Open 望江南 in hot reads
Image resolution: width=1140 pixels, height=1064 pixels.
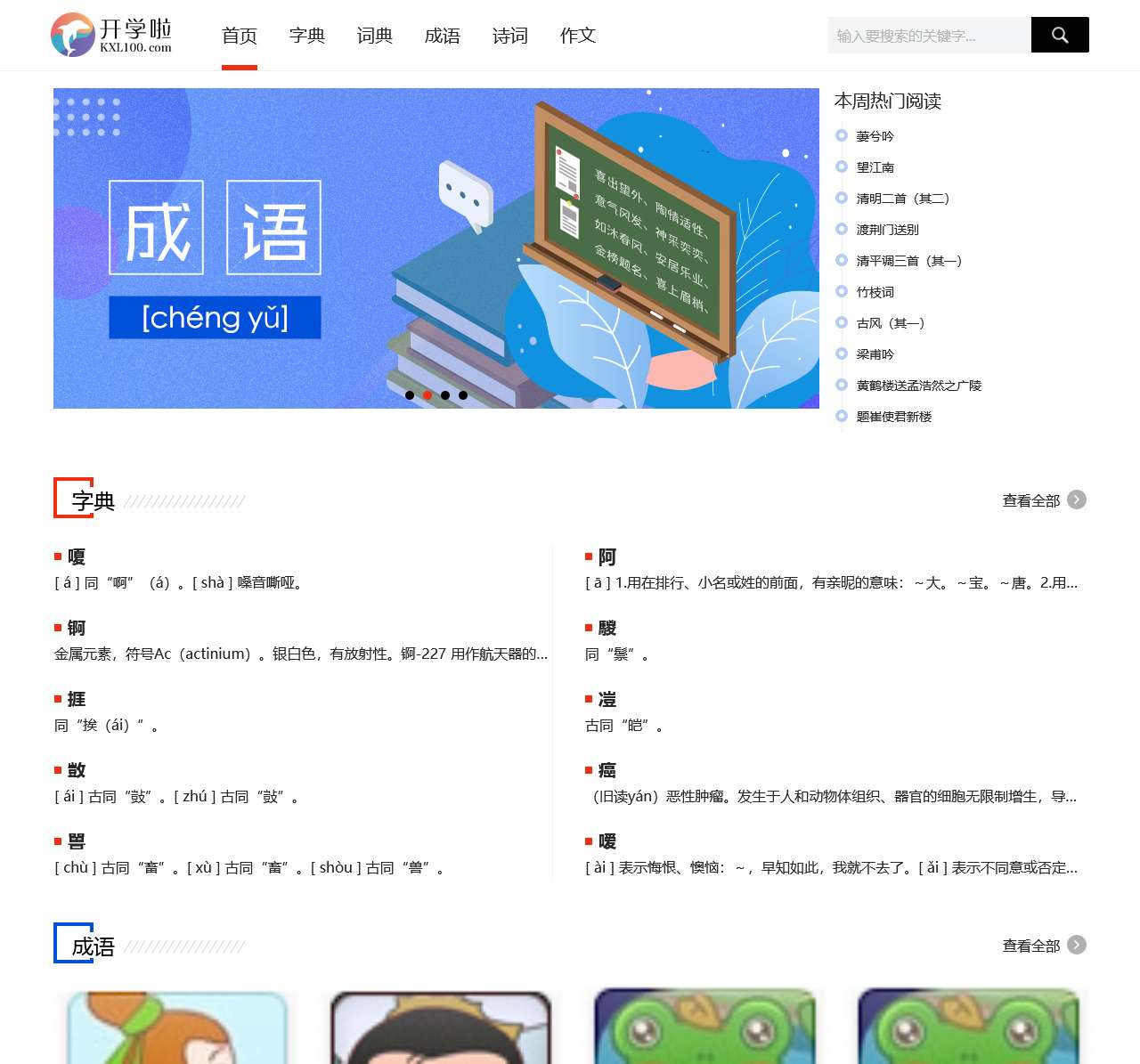pos(875,167)
